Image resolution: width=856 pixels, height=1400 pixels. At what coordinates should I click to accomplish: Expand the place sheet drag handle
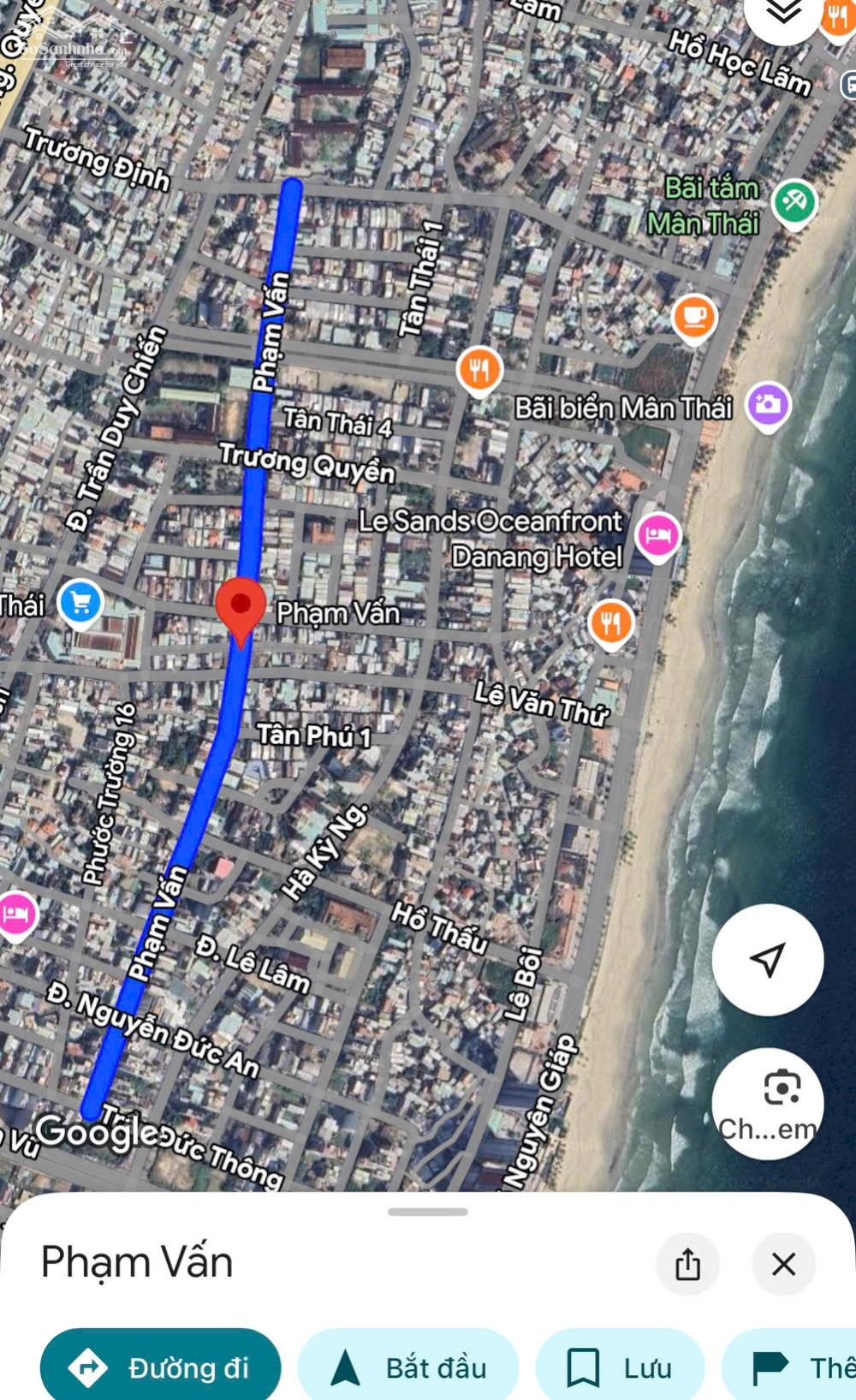click(x=427, y=1212)
